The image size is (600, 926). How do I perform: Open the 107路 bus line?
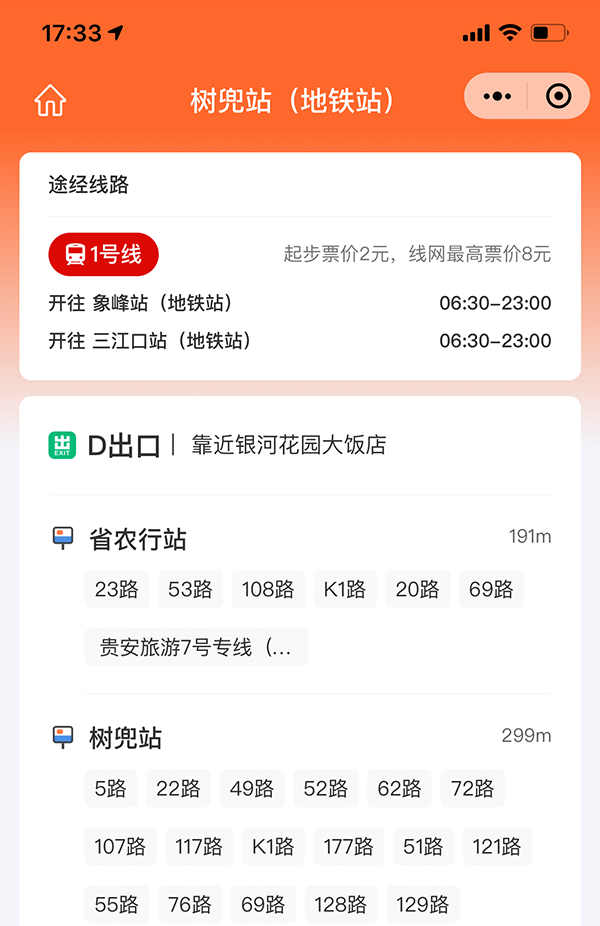[x=120, y=846]
